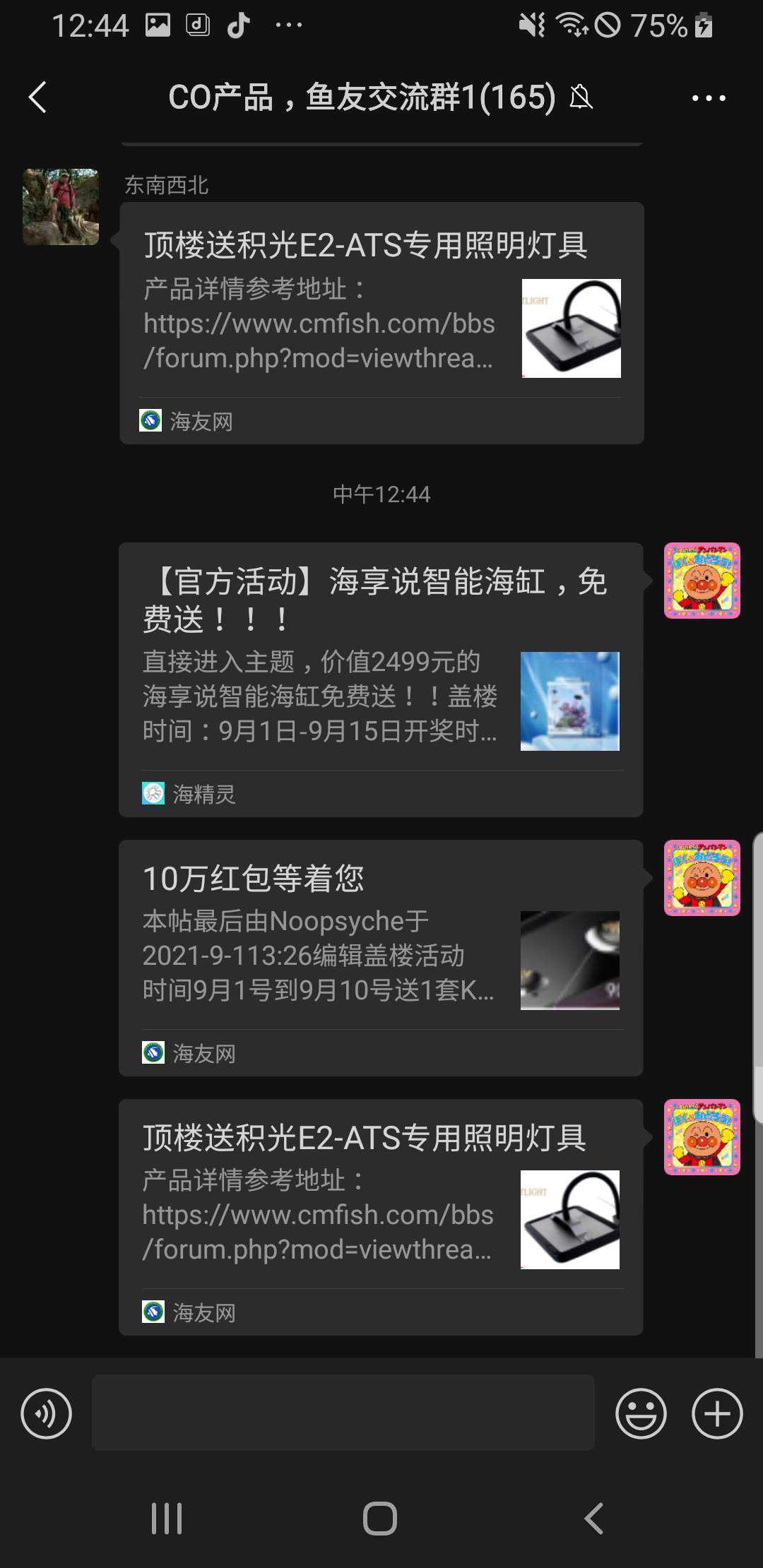763x1568 pixels.
Task: View 东南西北's profile avatar
Action: [x=61, y=207]
